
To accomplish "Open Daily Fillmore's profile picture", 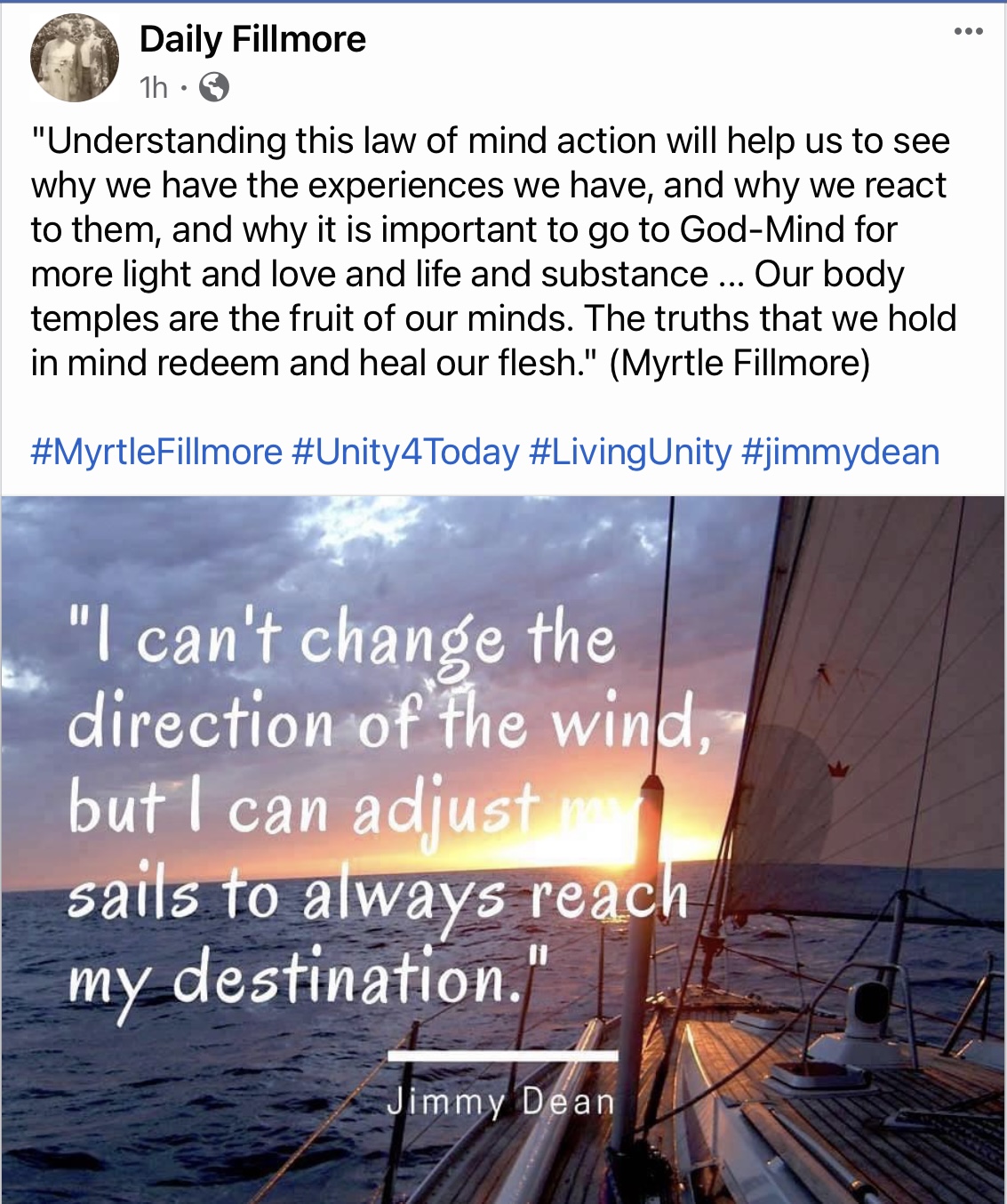I will click(x=75, y=58).
